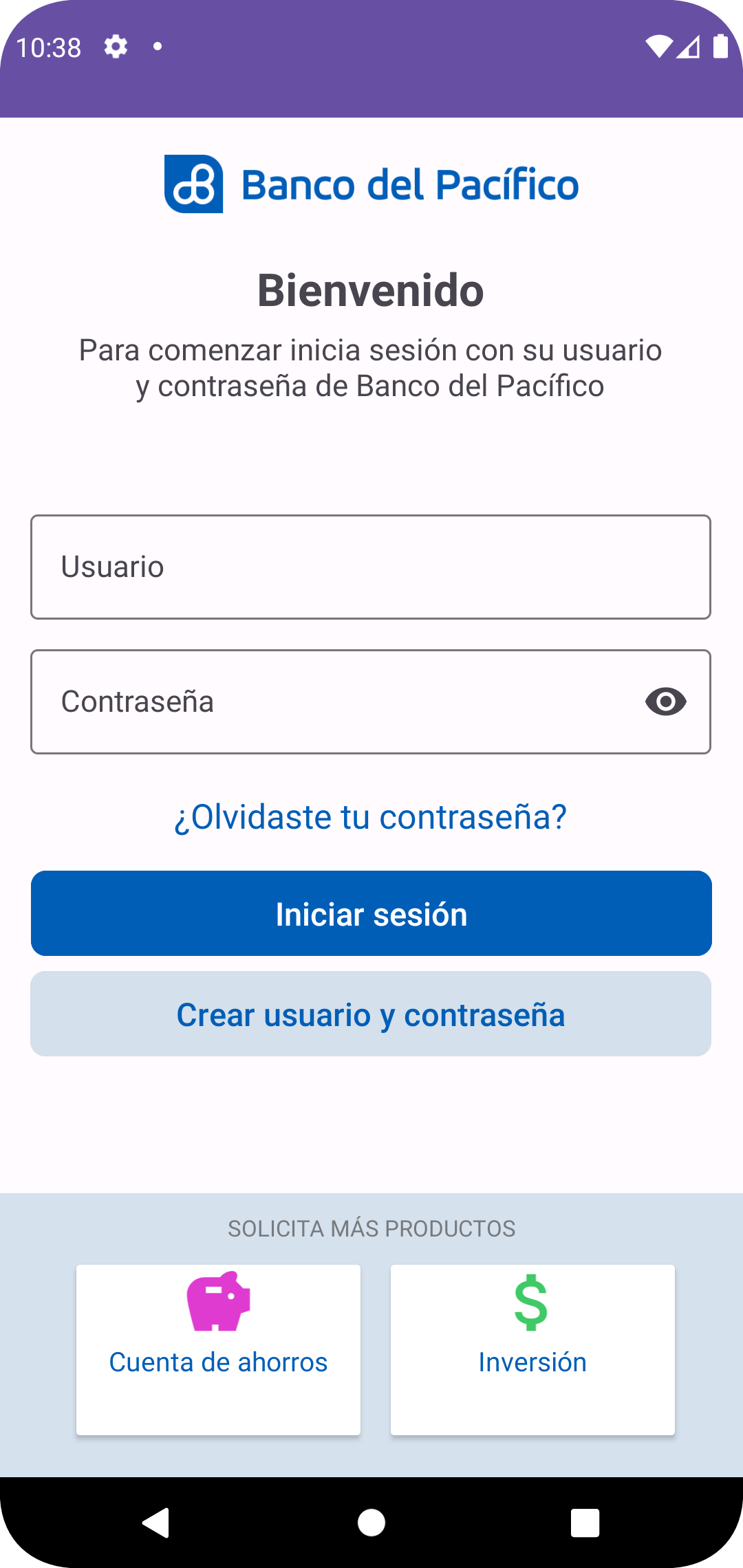Show the password with the eye toggle

(665, 701)
